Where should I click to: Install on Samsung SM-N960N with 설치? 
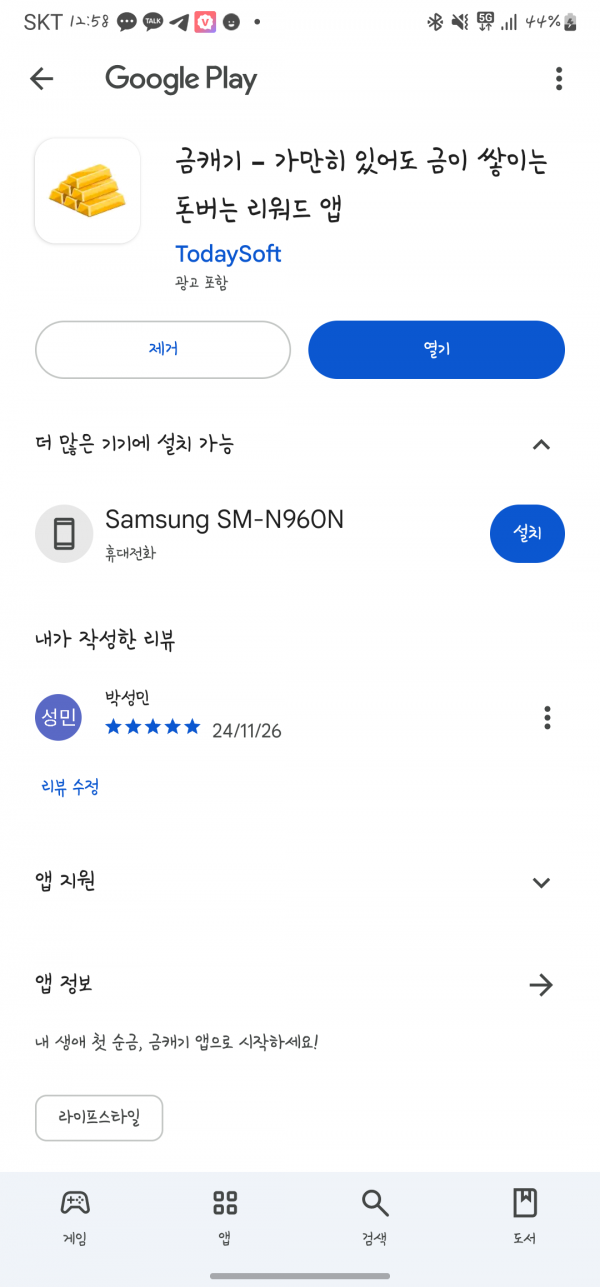(x=527, y=534)
